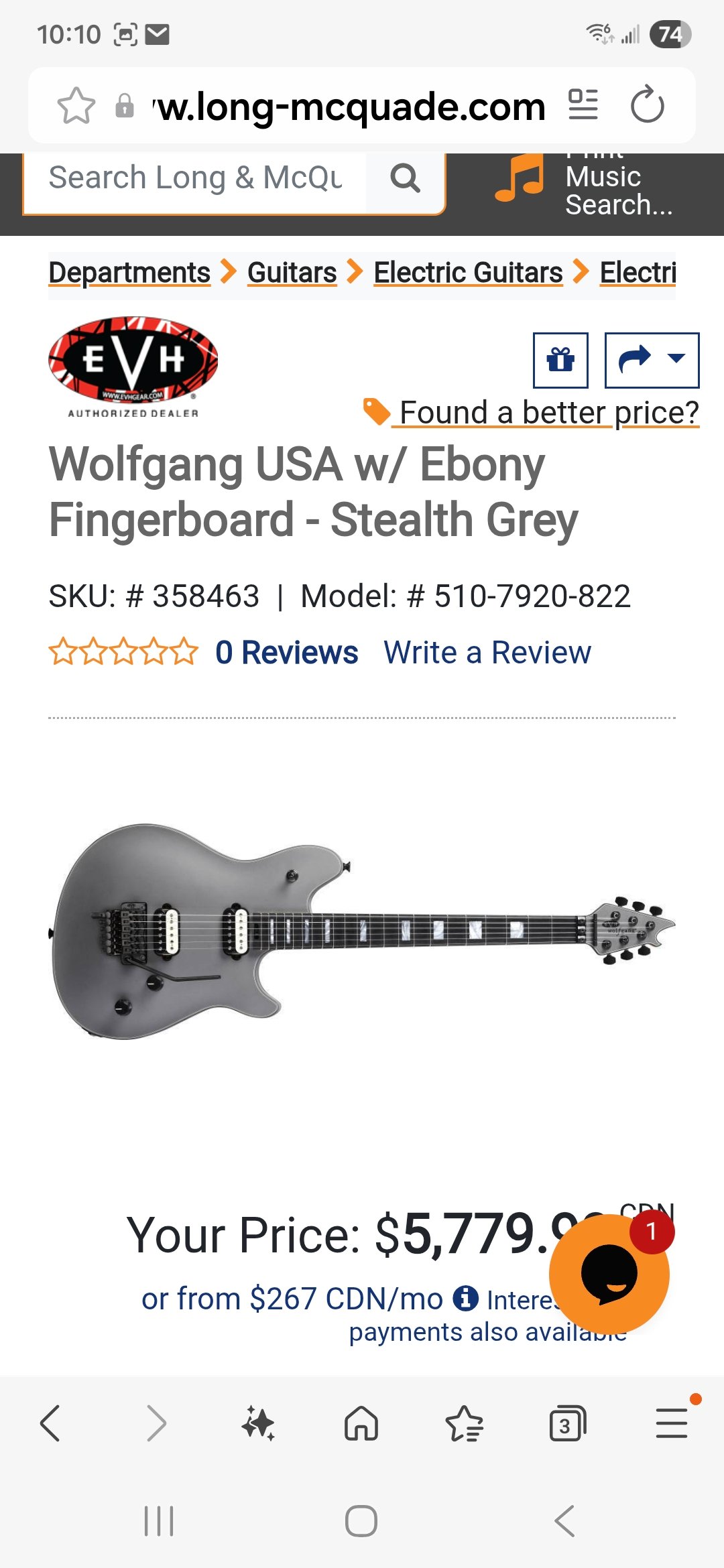View the 0 Reviews link

pos(287,652)
